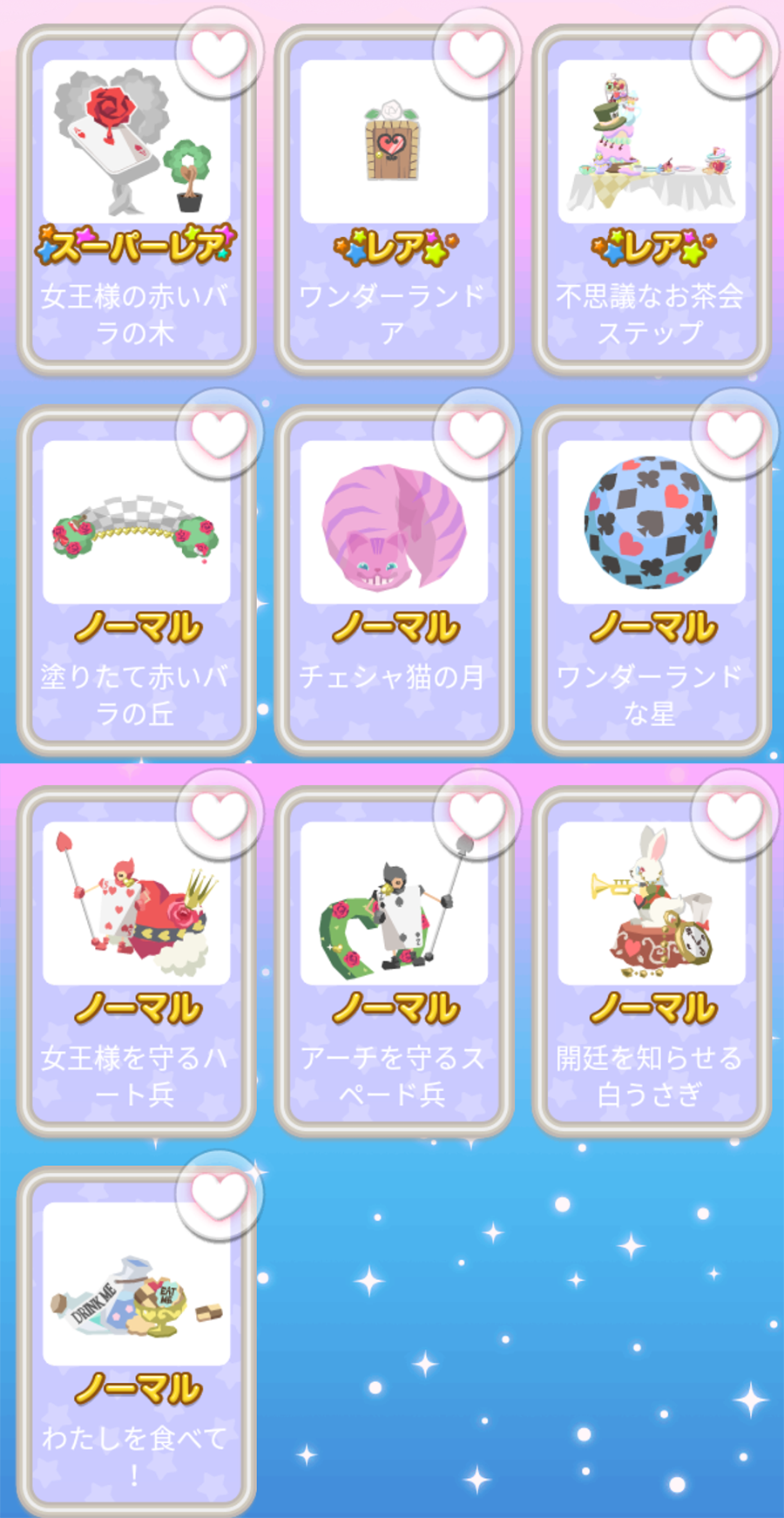Heart the アーチを守るスペード兵 item

click(x=476, y=814)
